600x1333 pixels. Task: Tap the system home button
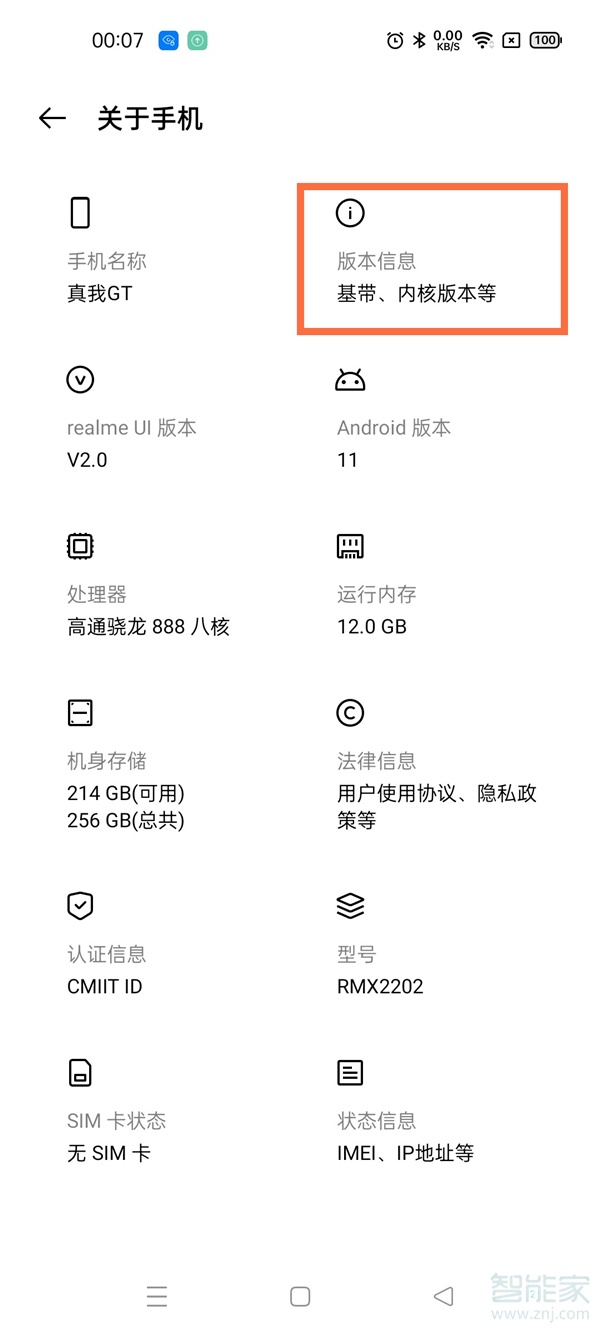[300, 1296]
